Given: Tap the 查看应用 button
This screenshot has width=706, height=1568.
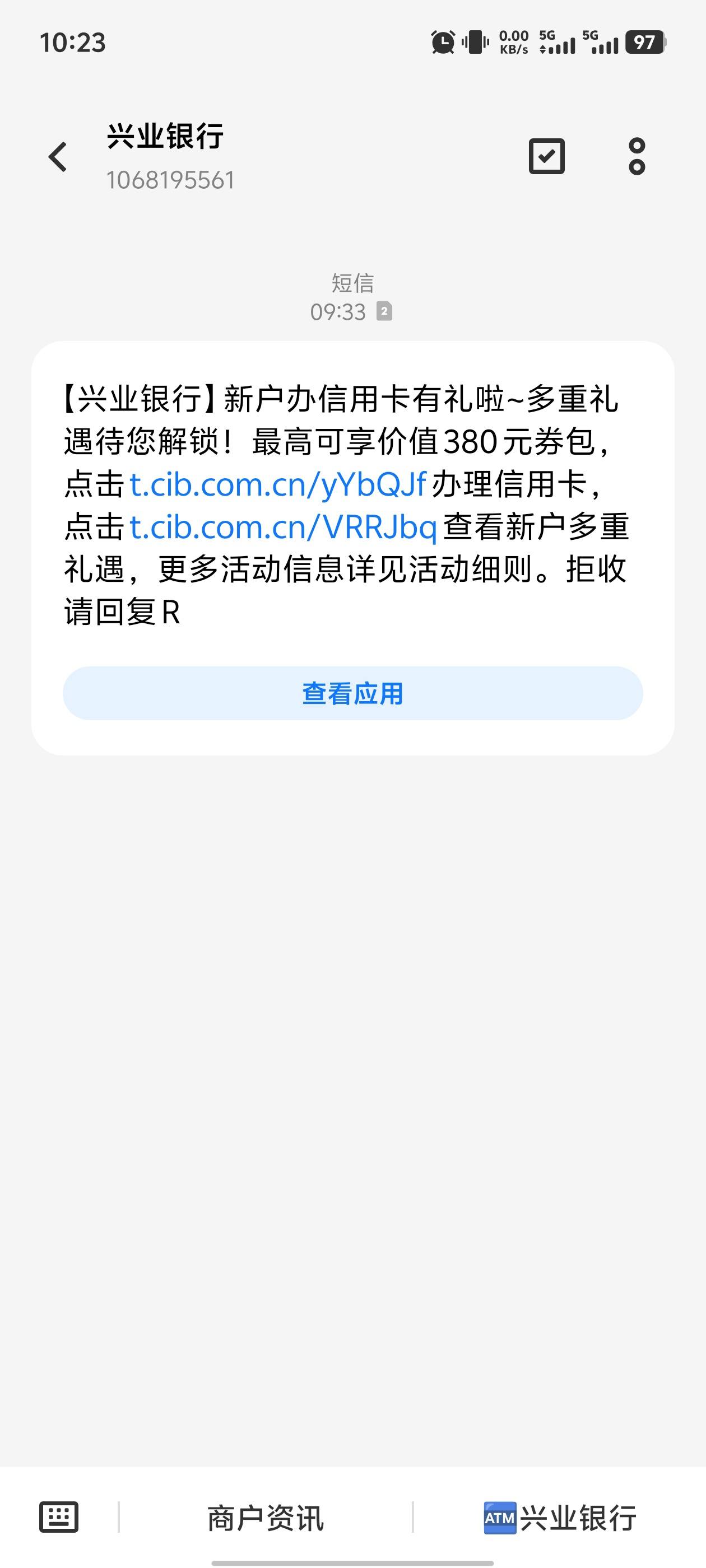Looking at the screenshot, I should coord(352,693).
